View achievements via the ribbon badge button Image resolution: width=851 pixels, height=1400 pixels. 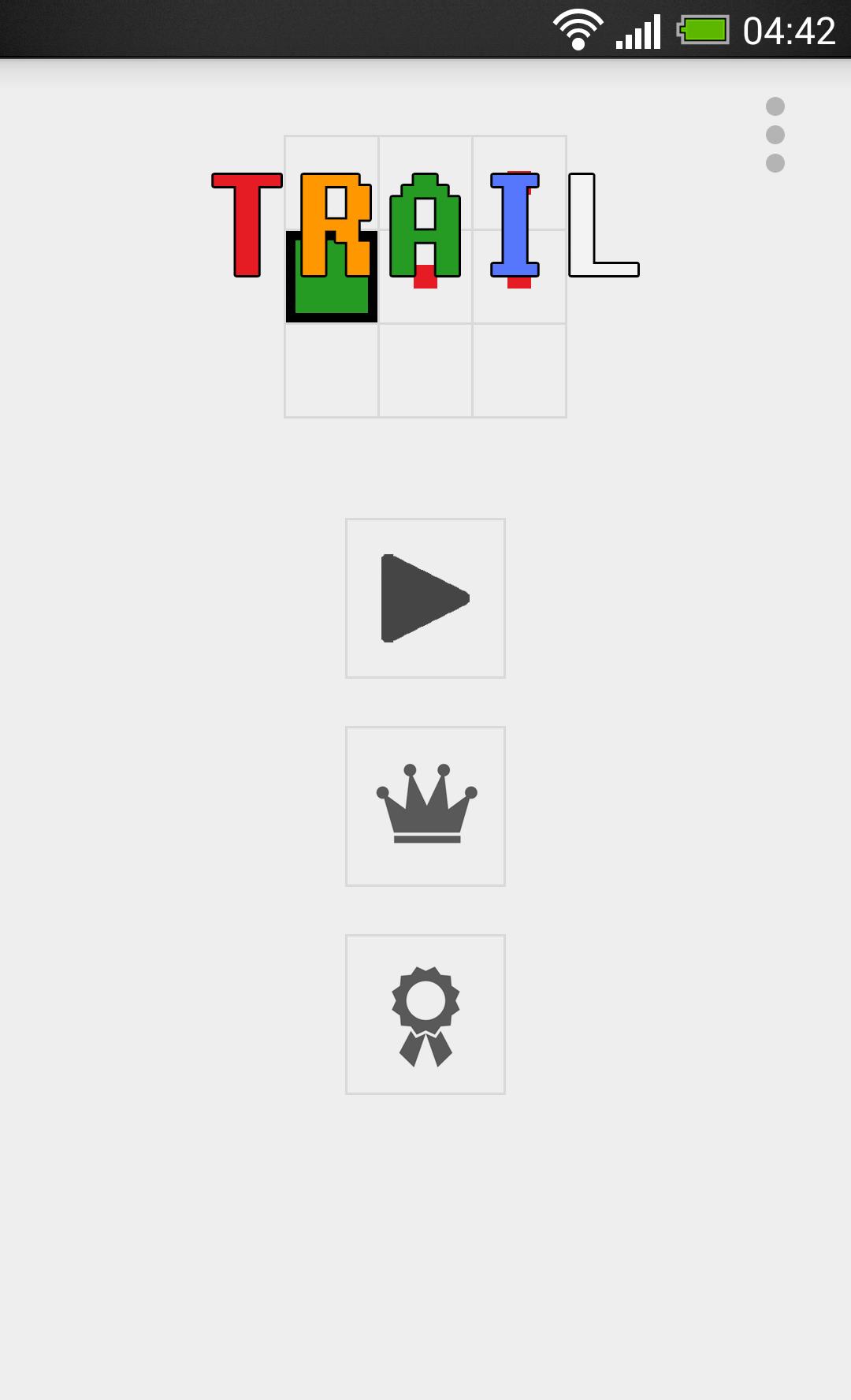click(425, 1015)
